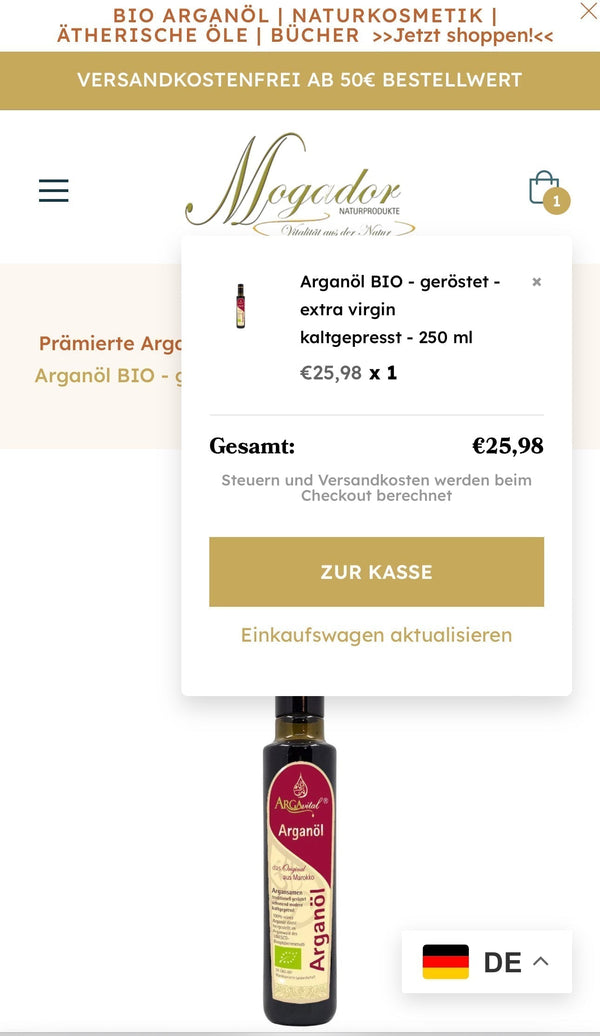Proceed with the ZUR KASSE button
The height and width of the screenshot is (1036, 600).
click(x=376, y=572)
